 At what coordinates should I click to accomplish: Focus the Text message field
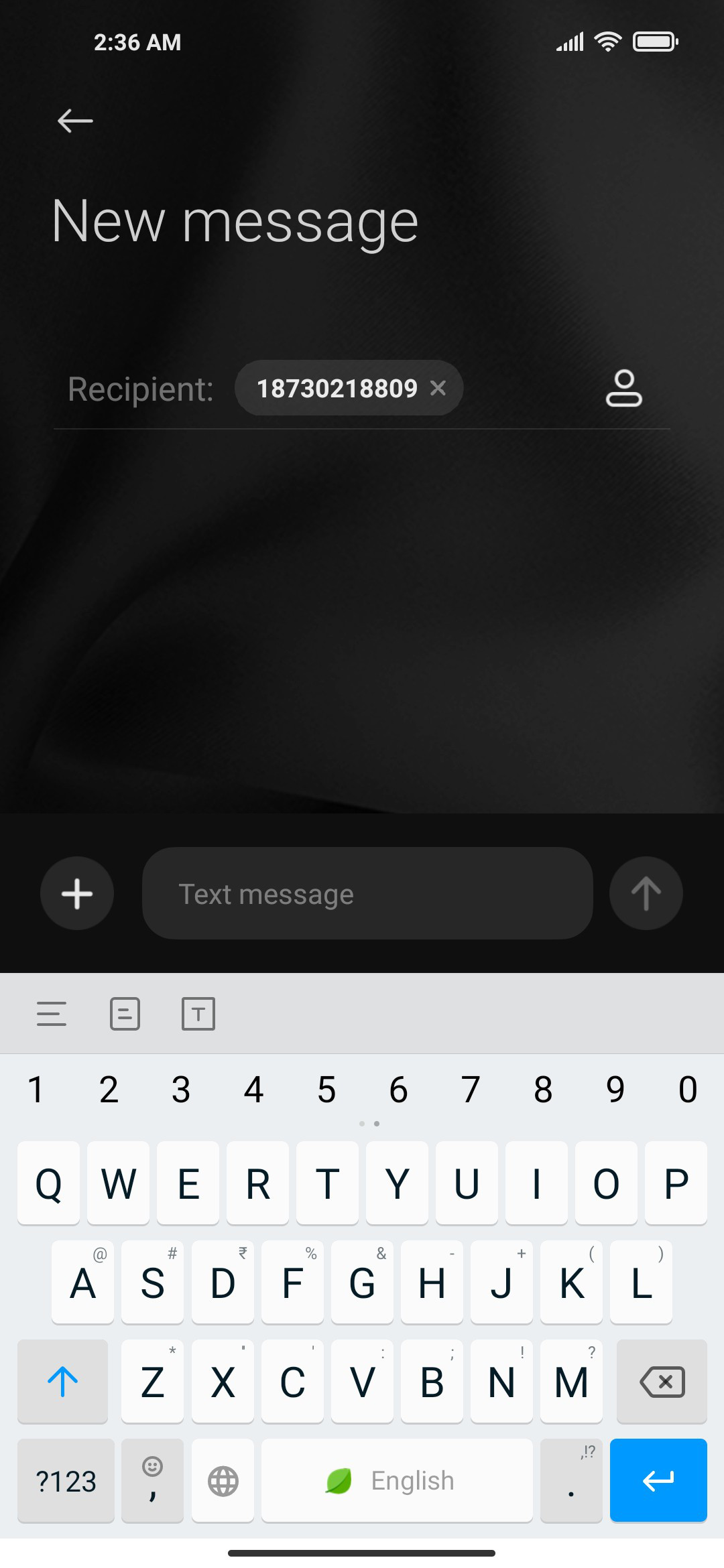pos(367,893)
